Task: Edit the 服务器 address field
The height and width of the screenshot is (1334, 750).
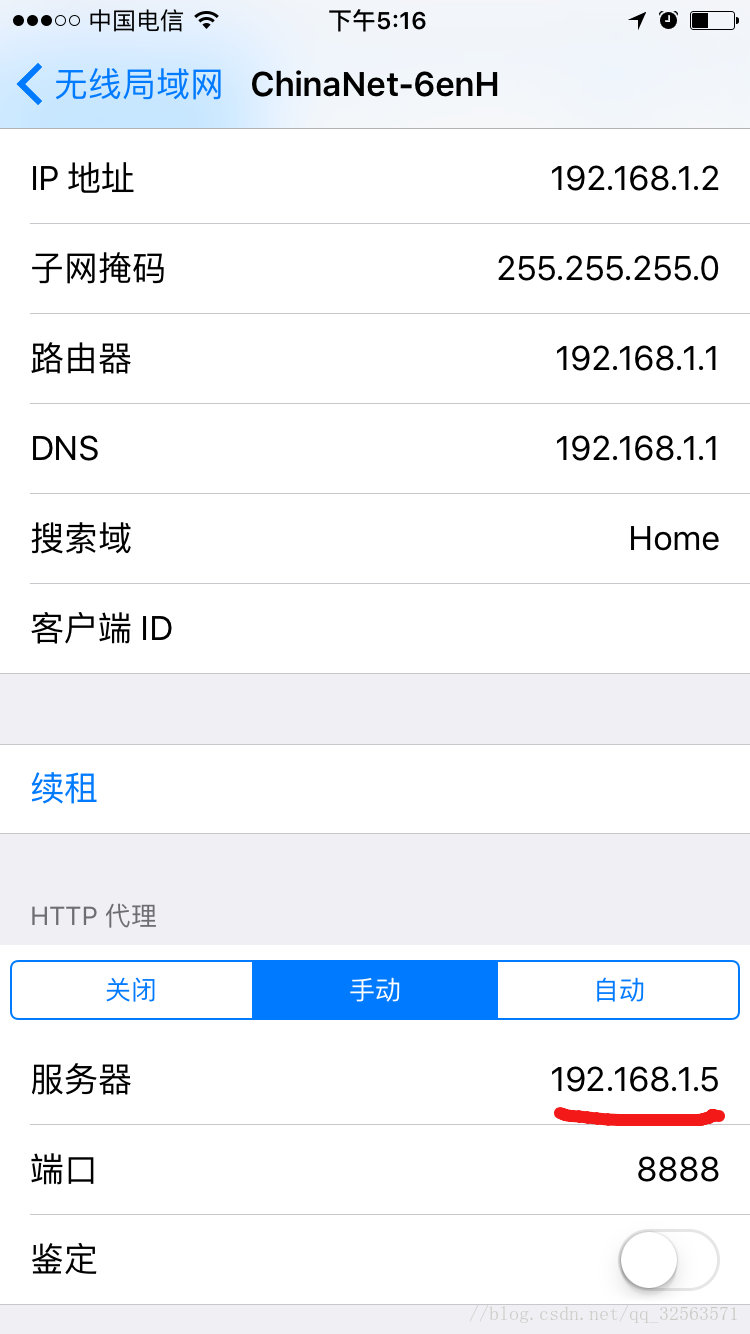Action: [x=375, y=1080]
